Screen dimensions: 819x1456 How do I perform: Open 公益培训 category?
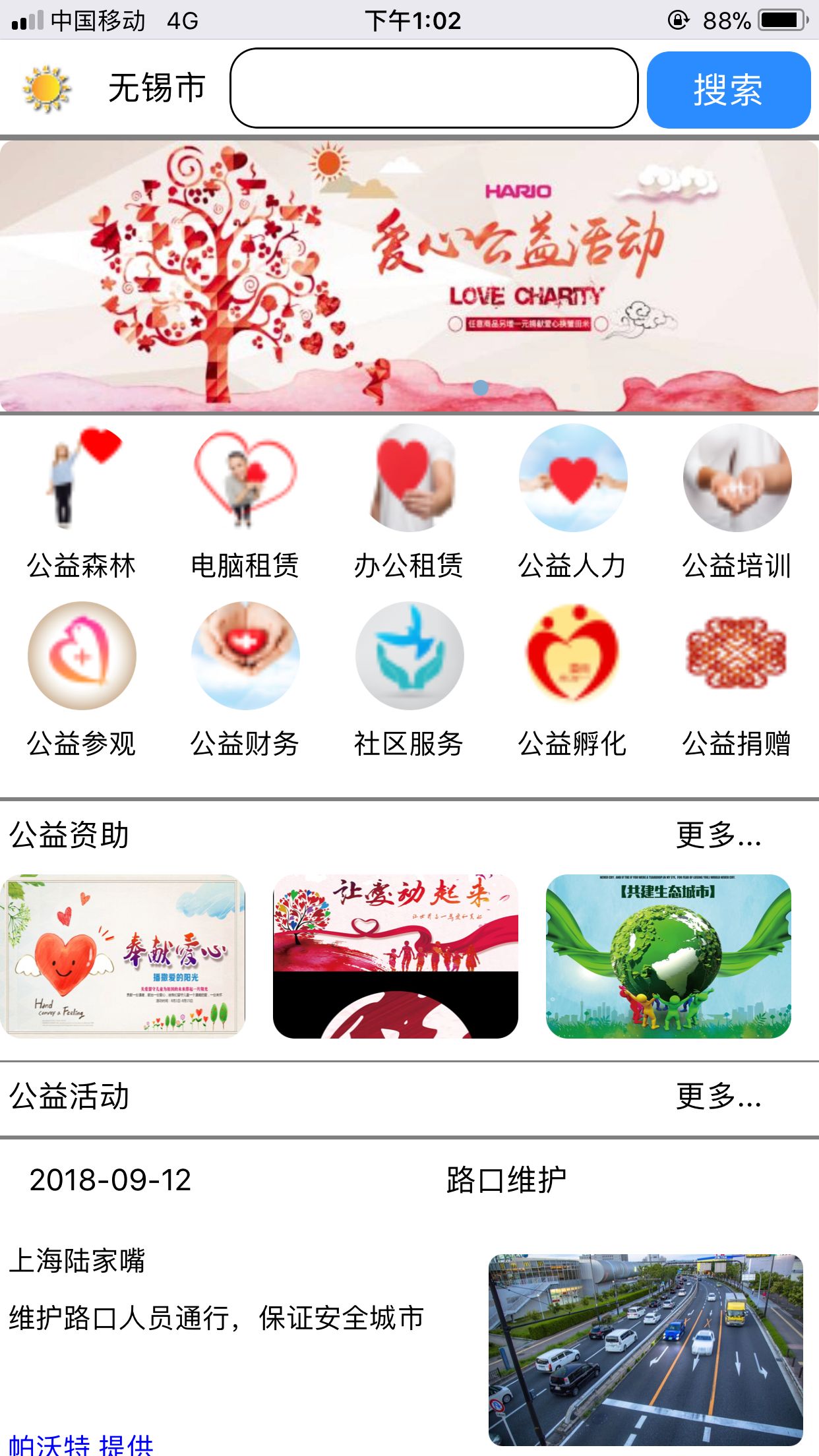point(737,502)
